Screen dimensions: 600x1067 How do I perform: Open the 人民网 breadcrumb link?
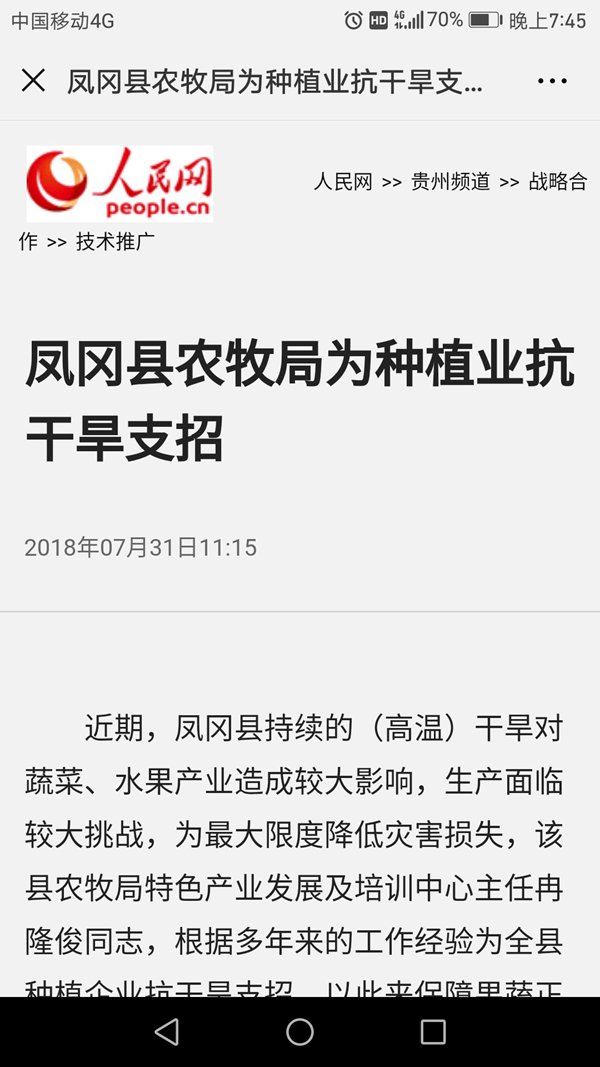(343, 182)
